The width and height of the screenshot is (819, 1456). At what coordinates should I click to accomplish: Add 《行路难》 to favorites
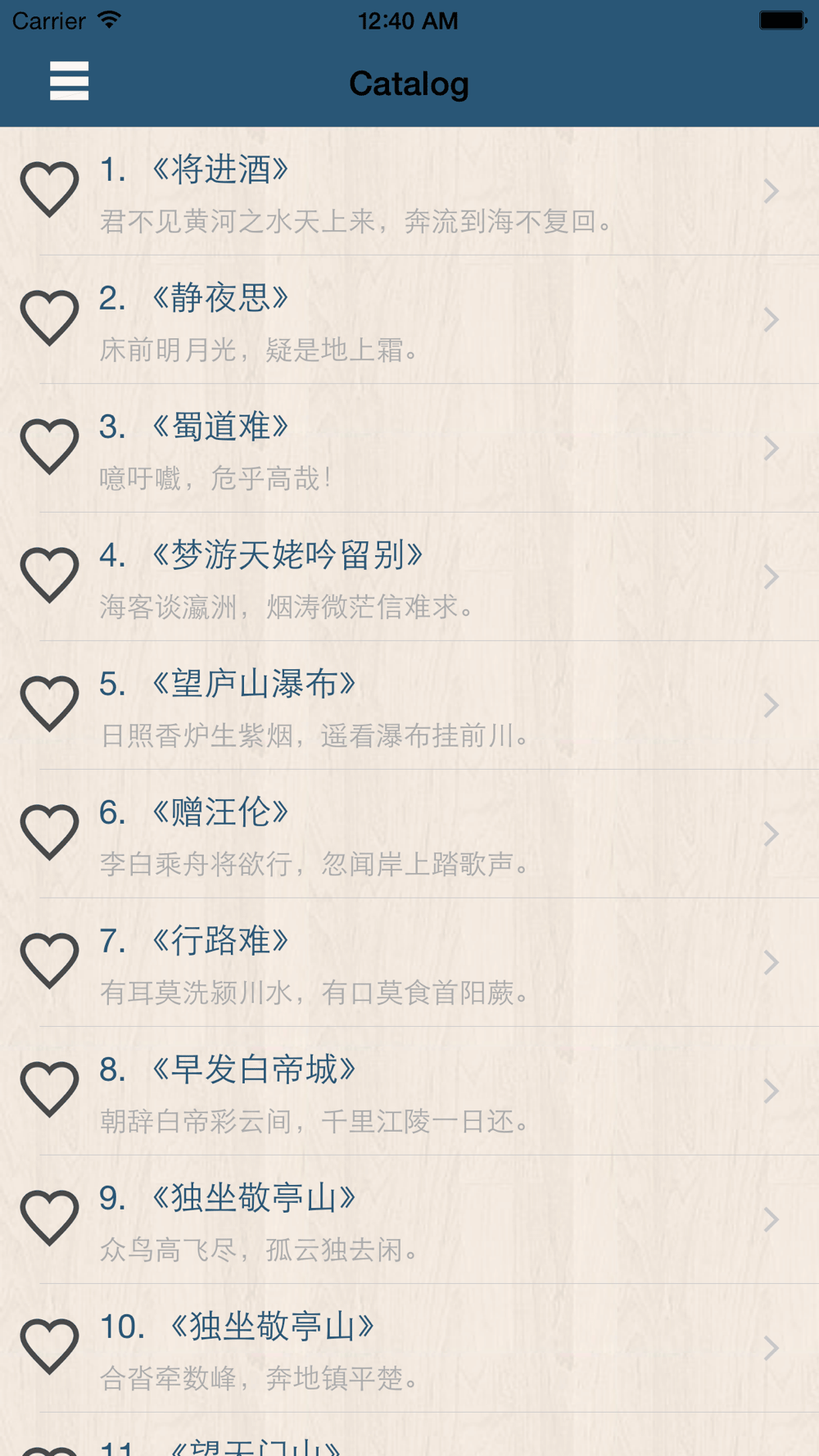[x=49, y=961]
